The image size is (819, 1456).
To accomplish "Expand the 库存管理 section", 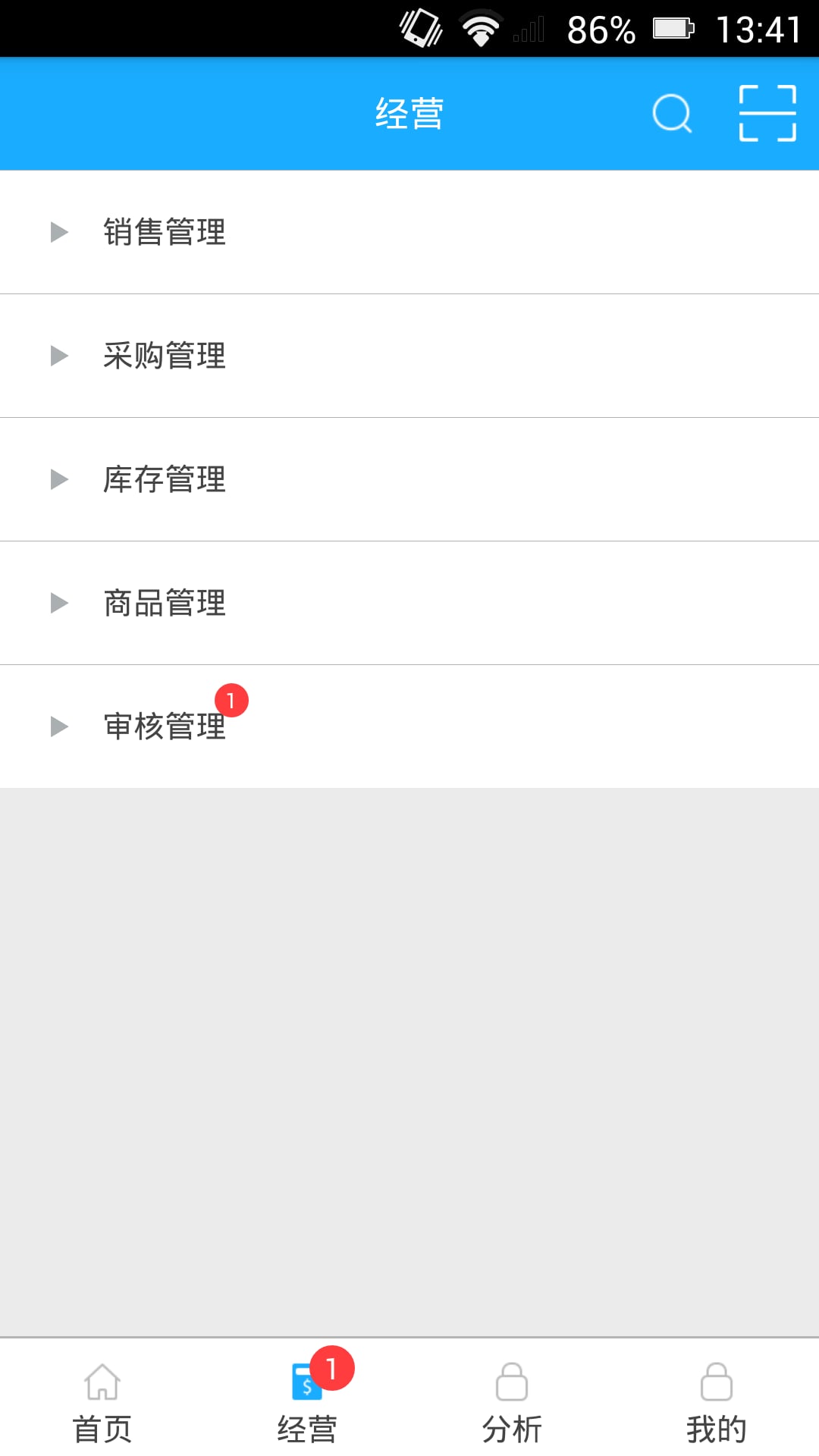I will tap(409, 479).
